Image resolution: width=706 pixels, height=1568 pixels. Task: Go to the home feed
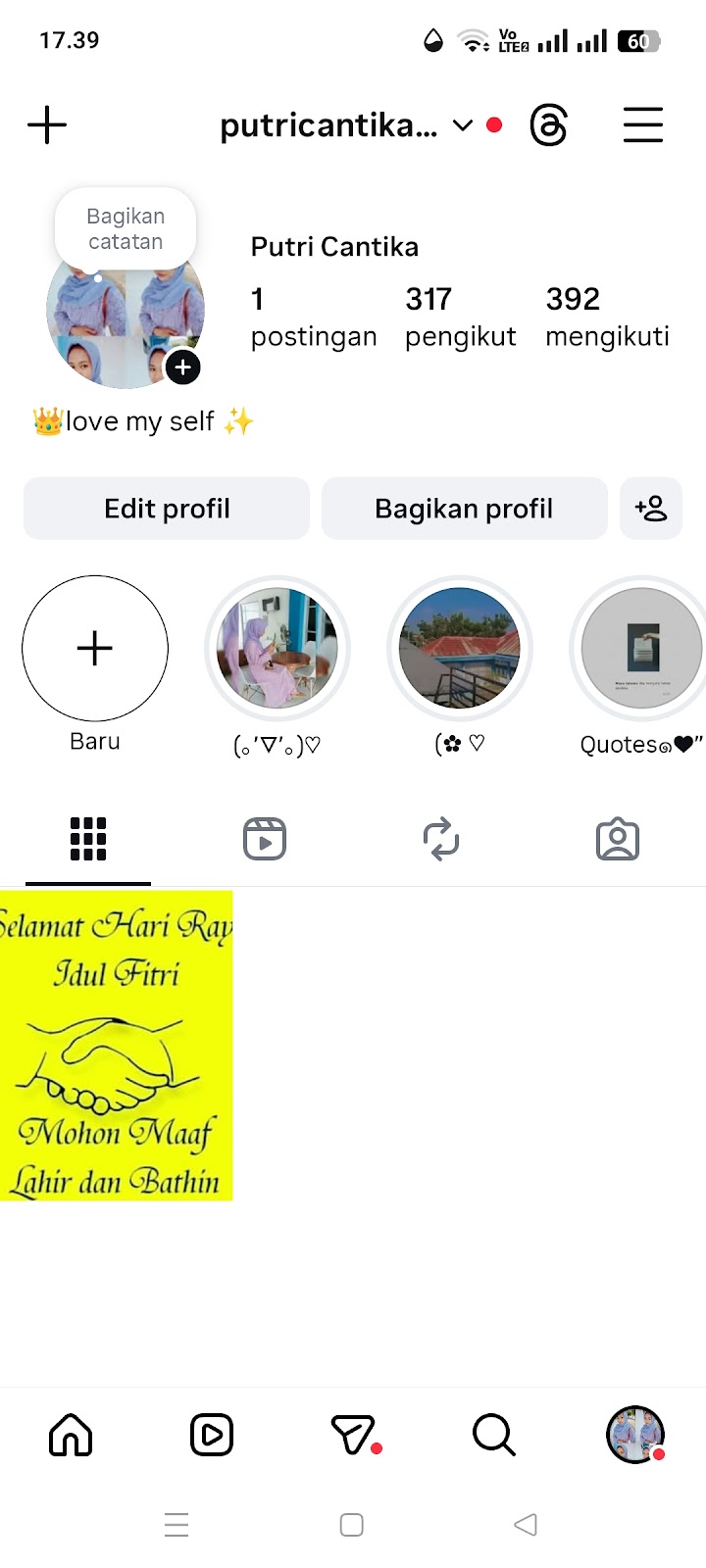tap(71, 1436)
